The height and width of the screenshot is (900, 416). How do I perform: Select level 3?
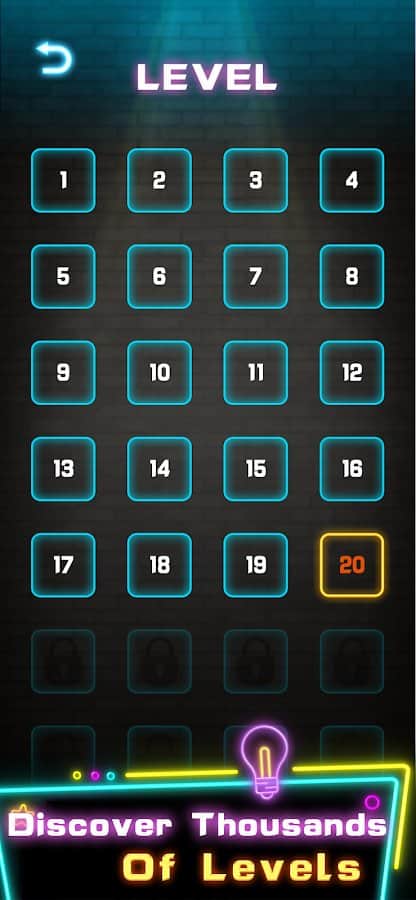click(x=256, y=180)
